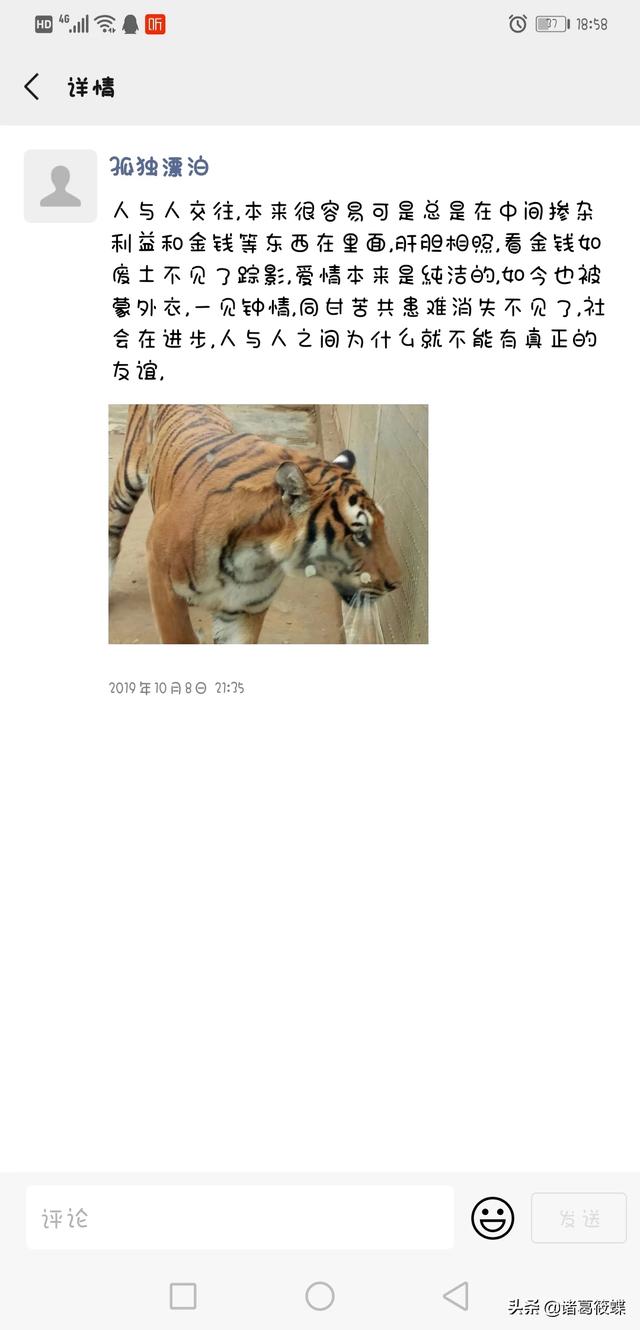Go back from the 详情 page
This screenshot has height=1330, width=640.
(32, 87)
